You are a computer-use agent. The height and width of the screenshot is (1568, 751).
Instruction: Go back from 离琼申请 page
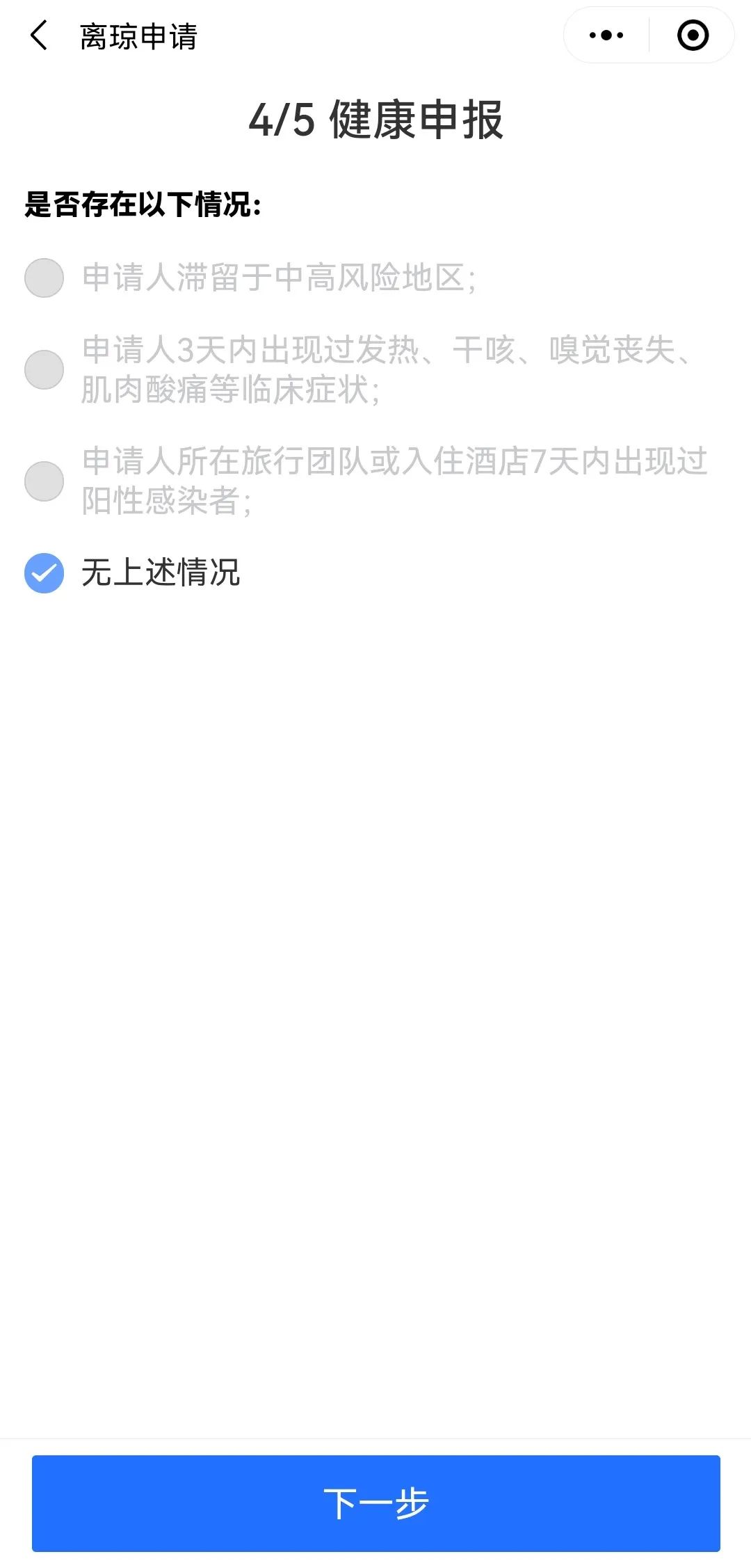point(39,35)
